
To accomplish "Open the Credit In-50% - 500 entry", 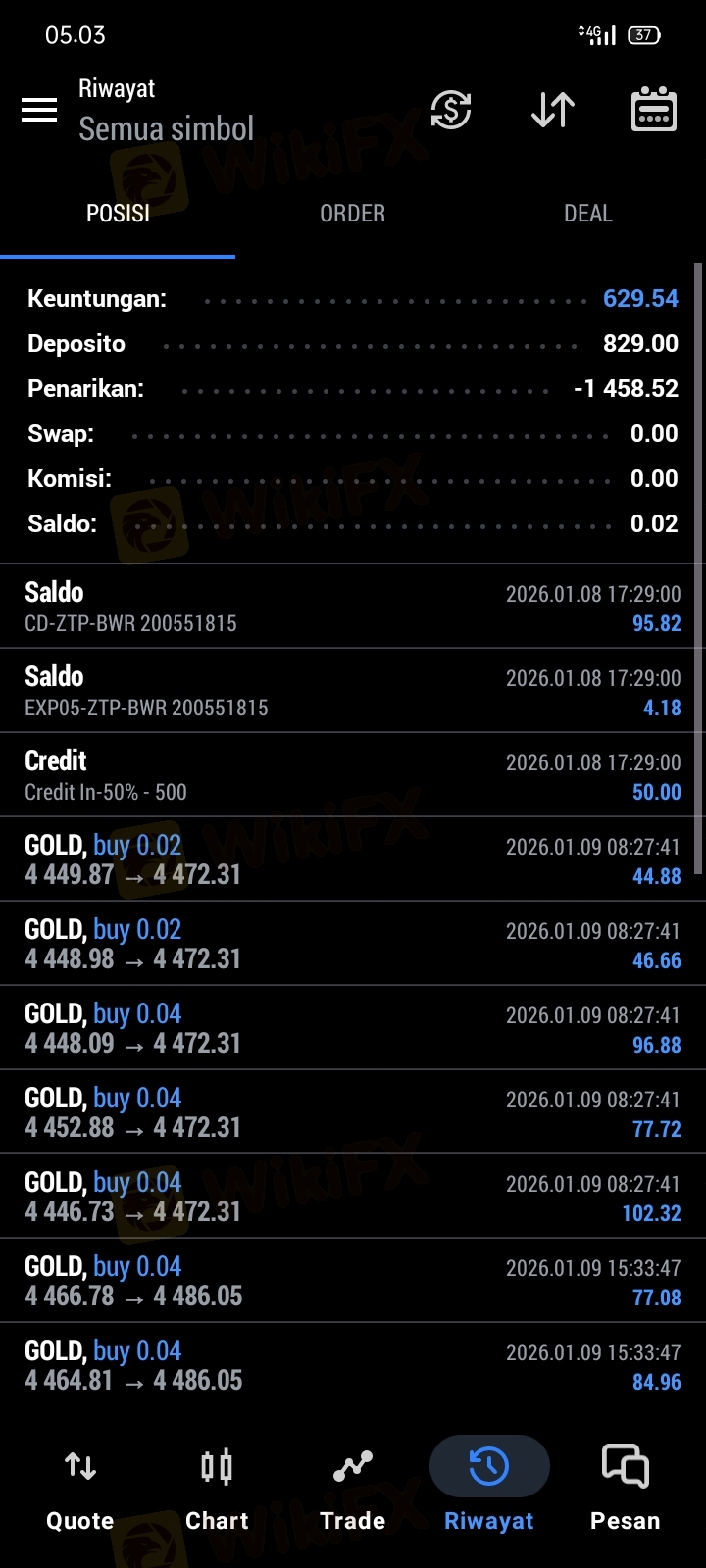I will tap(352, 775).
